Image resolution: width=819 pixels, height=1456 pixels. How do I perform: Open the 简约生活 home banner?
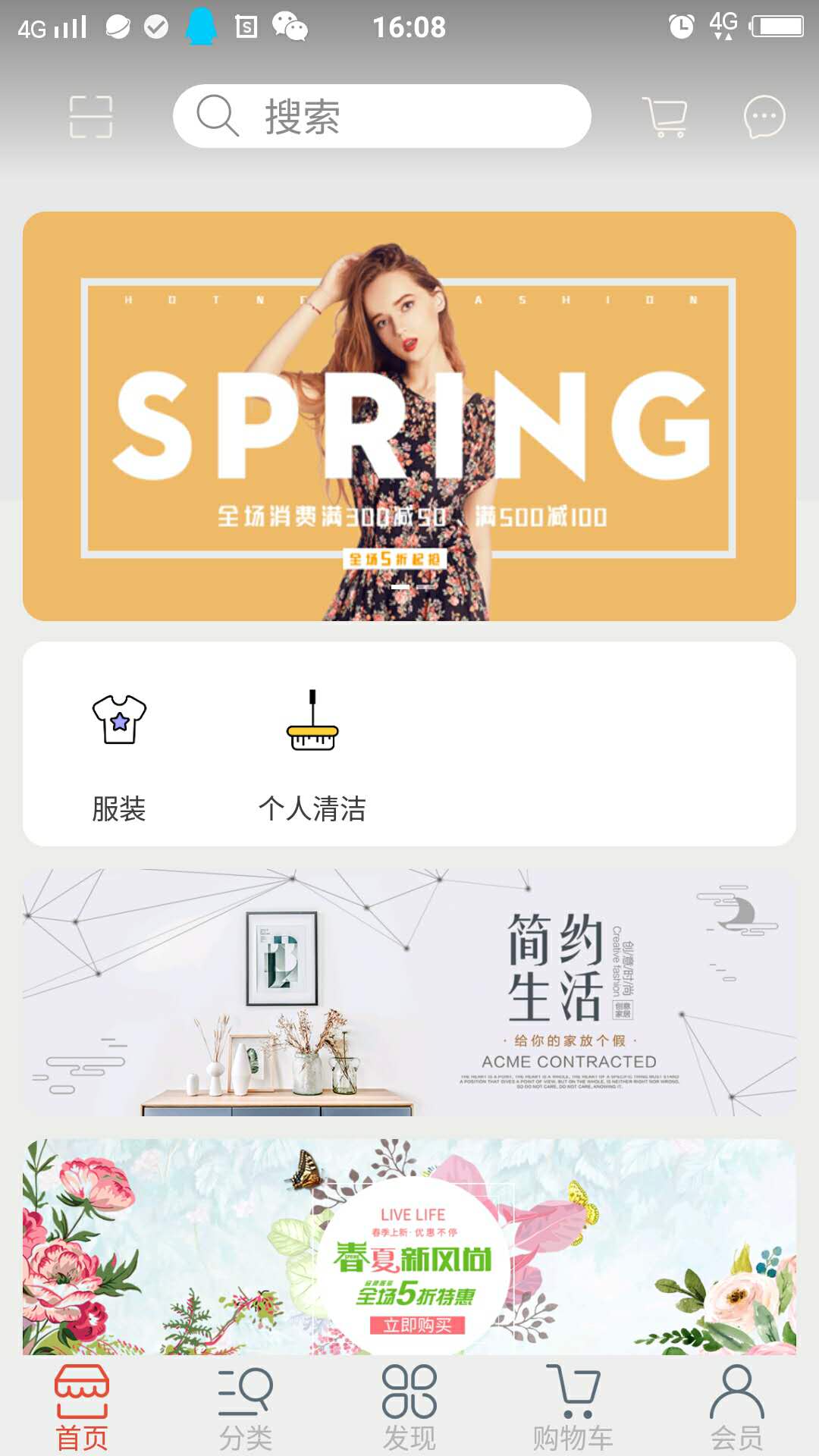pos(409,993)
